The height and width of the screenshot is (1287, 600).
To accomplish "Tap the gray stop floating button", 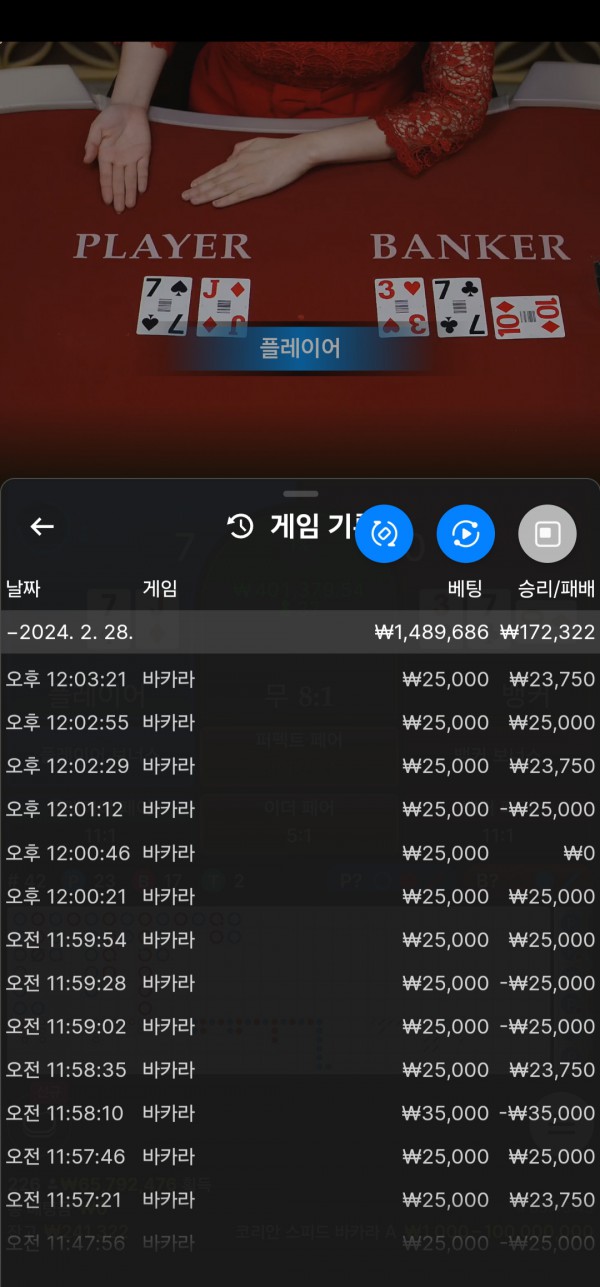I will [547, 534].
